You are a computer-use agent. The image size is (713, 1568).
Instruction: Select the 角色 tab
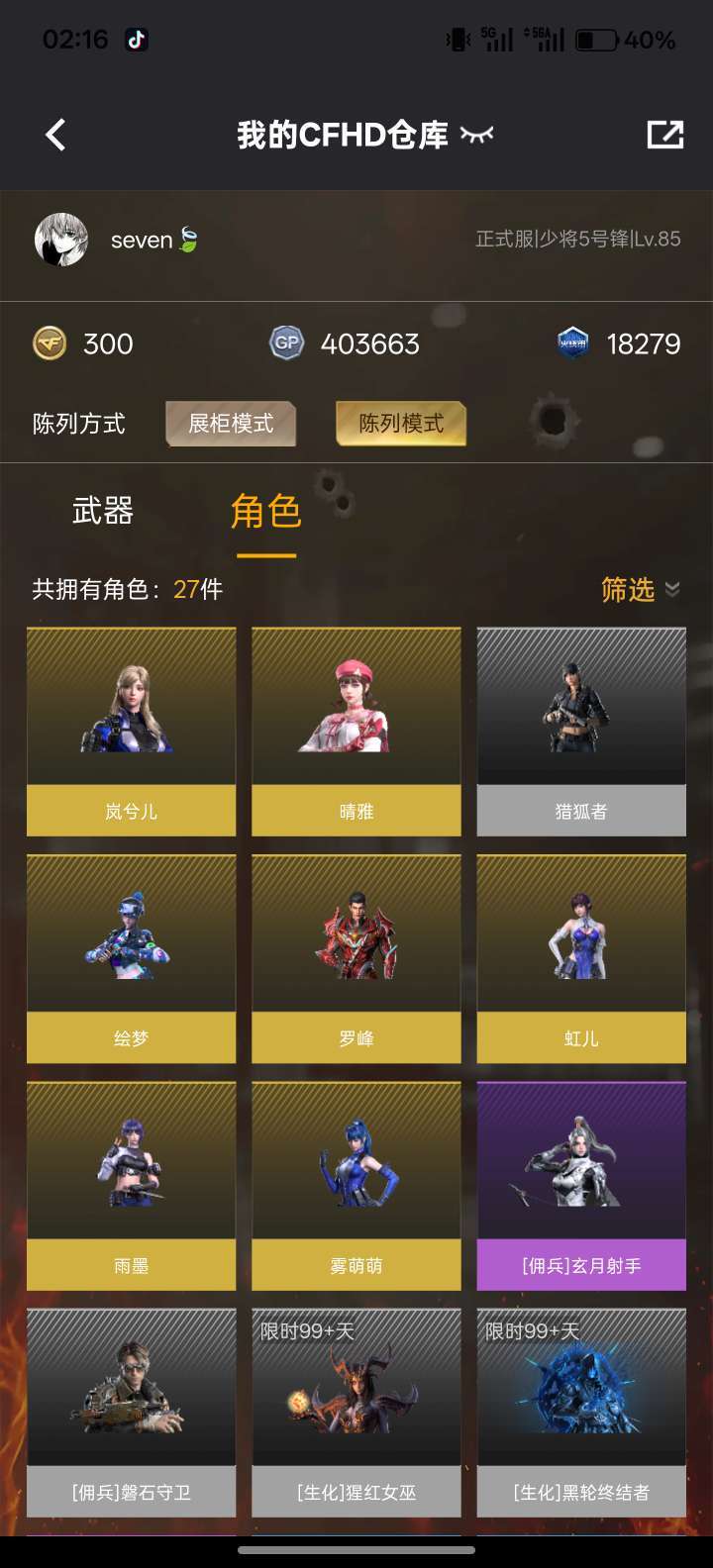click(263, 511)
